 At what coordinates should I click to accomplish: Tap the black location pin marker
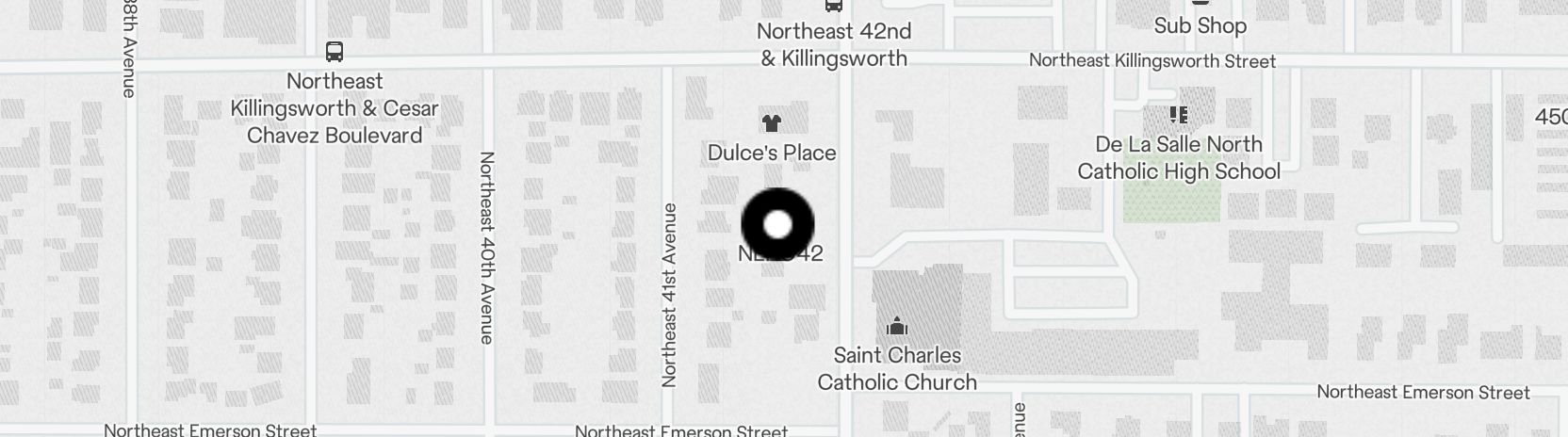pyautogui.click(x=777, y=225)
